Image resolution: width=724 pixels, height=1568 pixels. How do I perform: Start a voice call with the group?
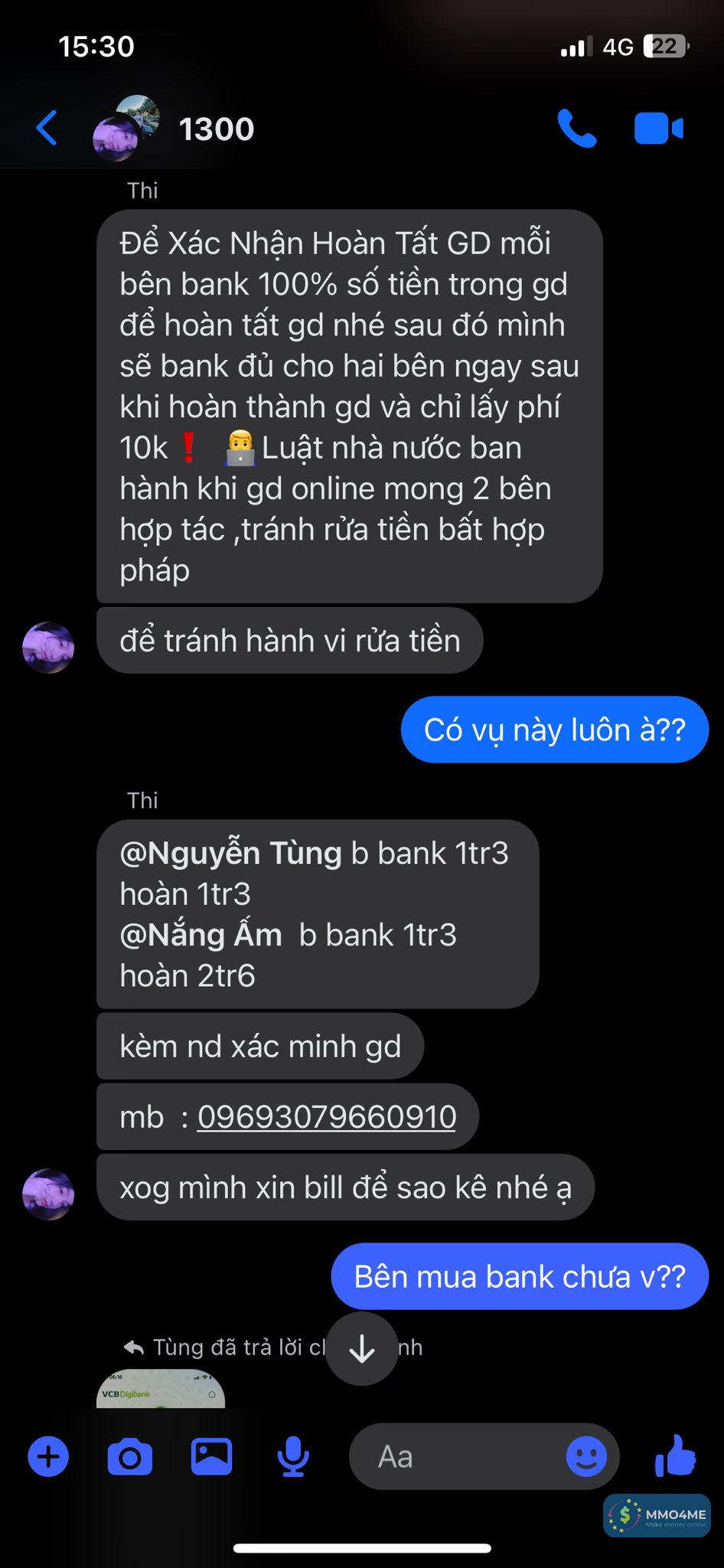point(576,129)
